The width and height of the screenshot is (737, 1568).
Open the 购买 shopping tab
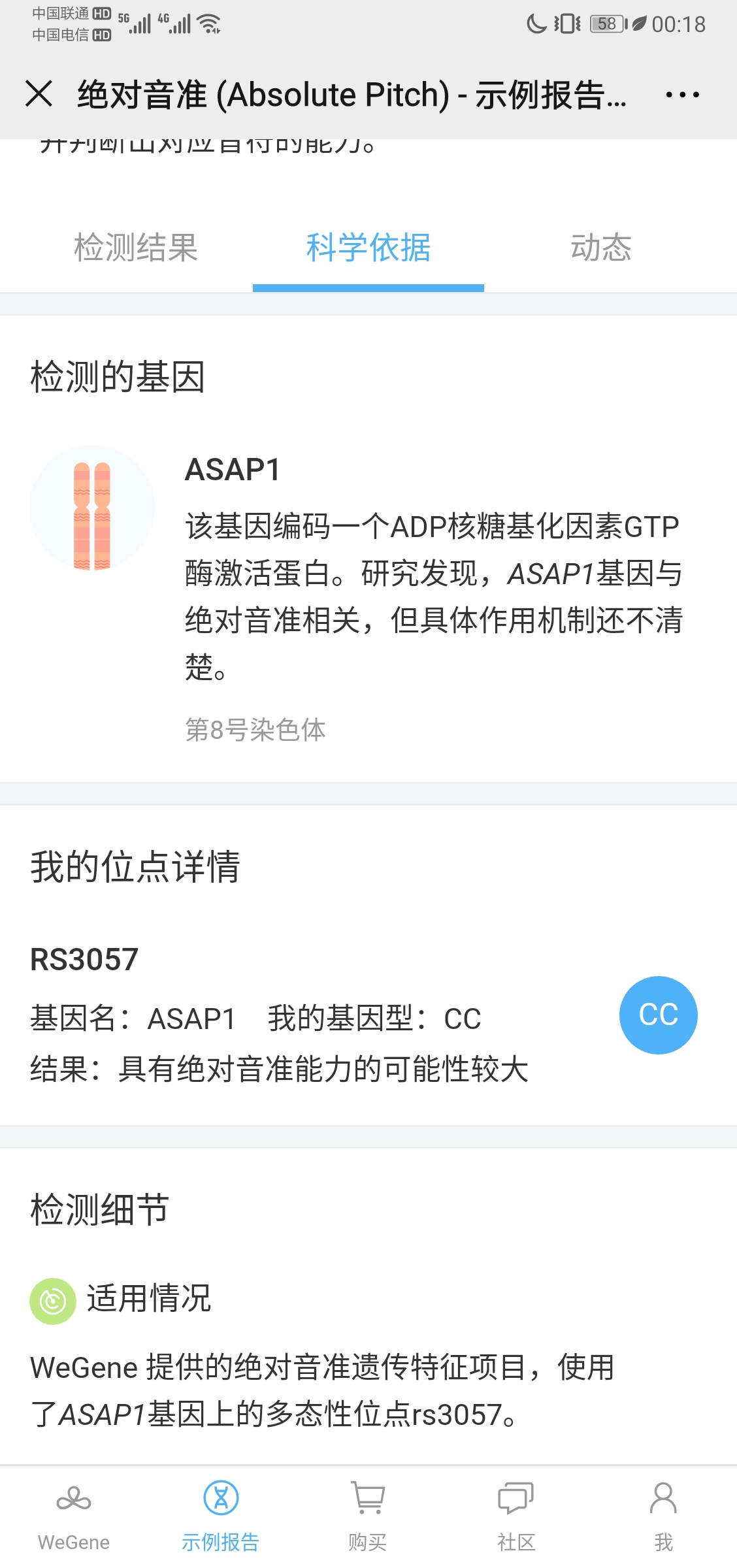click(x=368, y=1517)
